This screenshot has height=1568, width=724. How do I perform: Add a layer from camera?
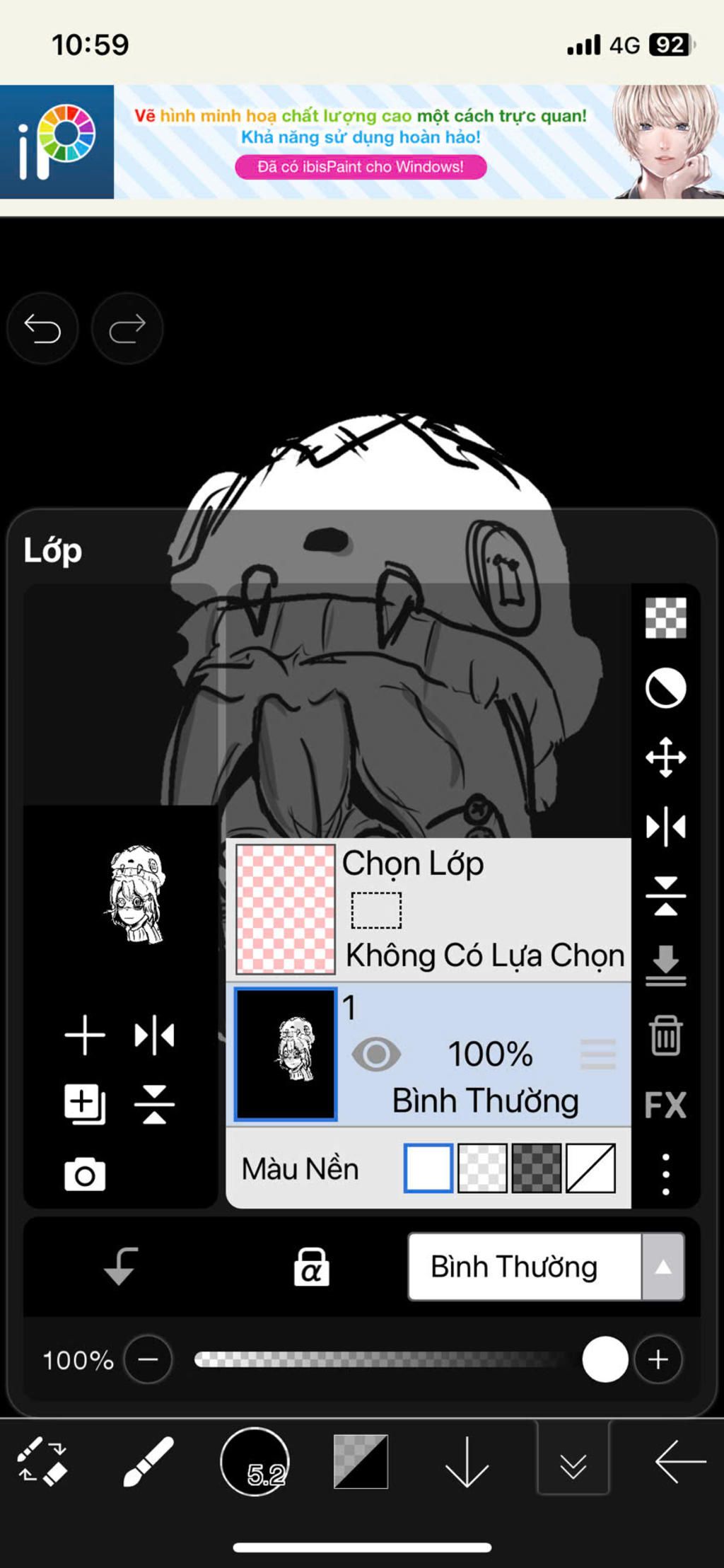pos(85,1175)
